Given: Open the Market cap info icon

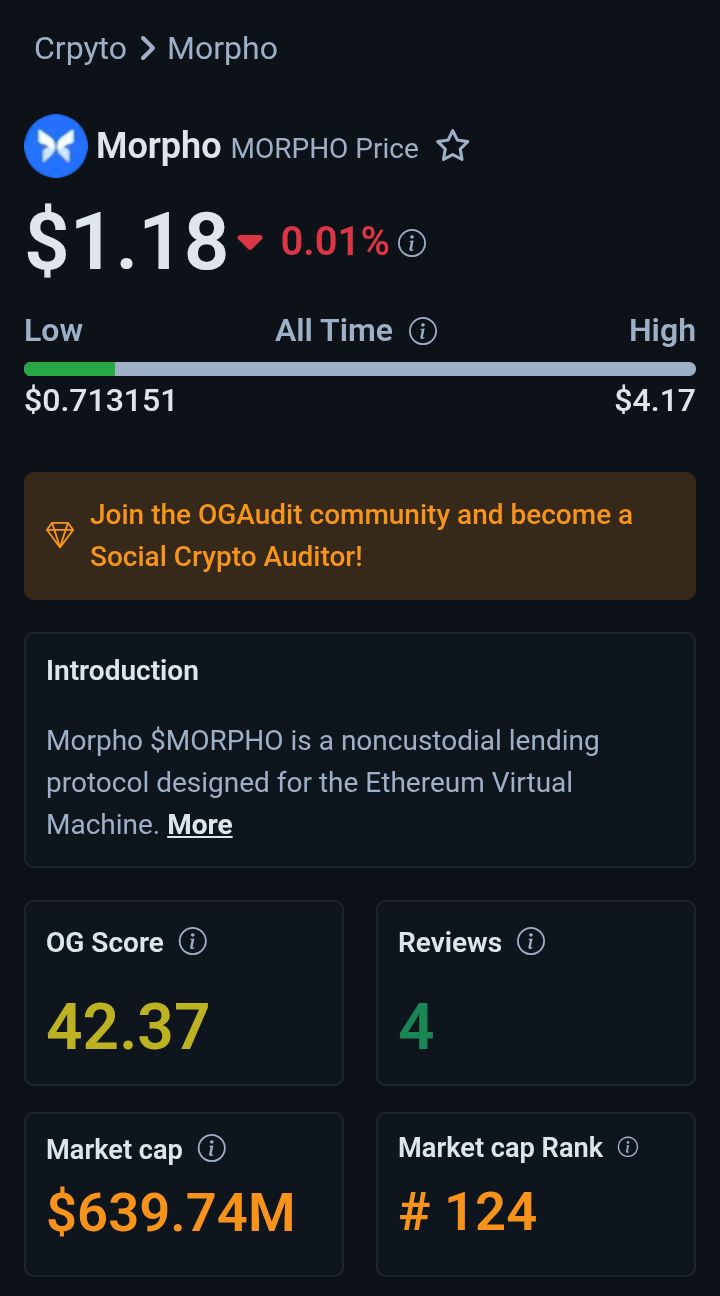Looking at the screenshot, I should click(x=211, y=1149).
